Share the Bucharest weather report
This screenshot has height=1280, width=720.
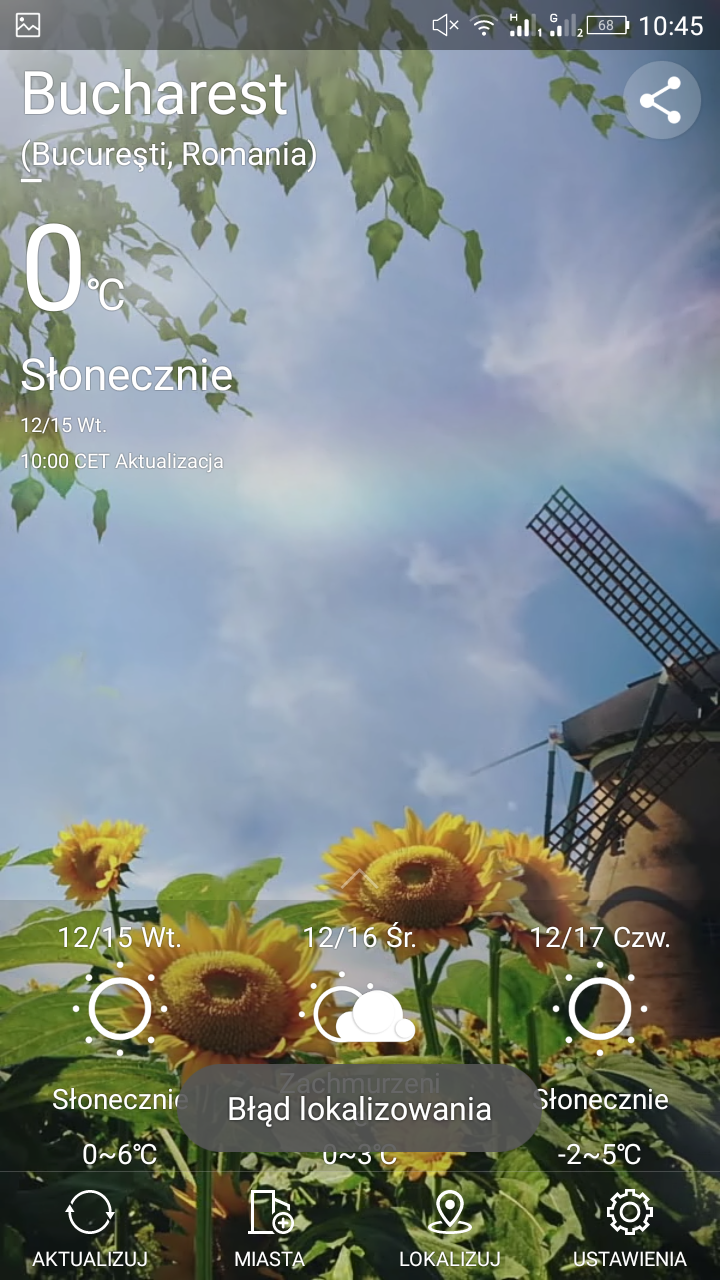click(x=660, y=100)
